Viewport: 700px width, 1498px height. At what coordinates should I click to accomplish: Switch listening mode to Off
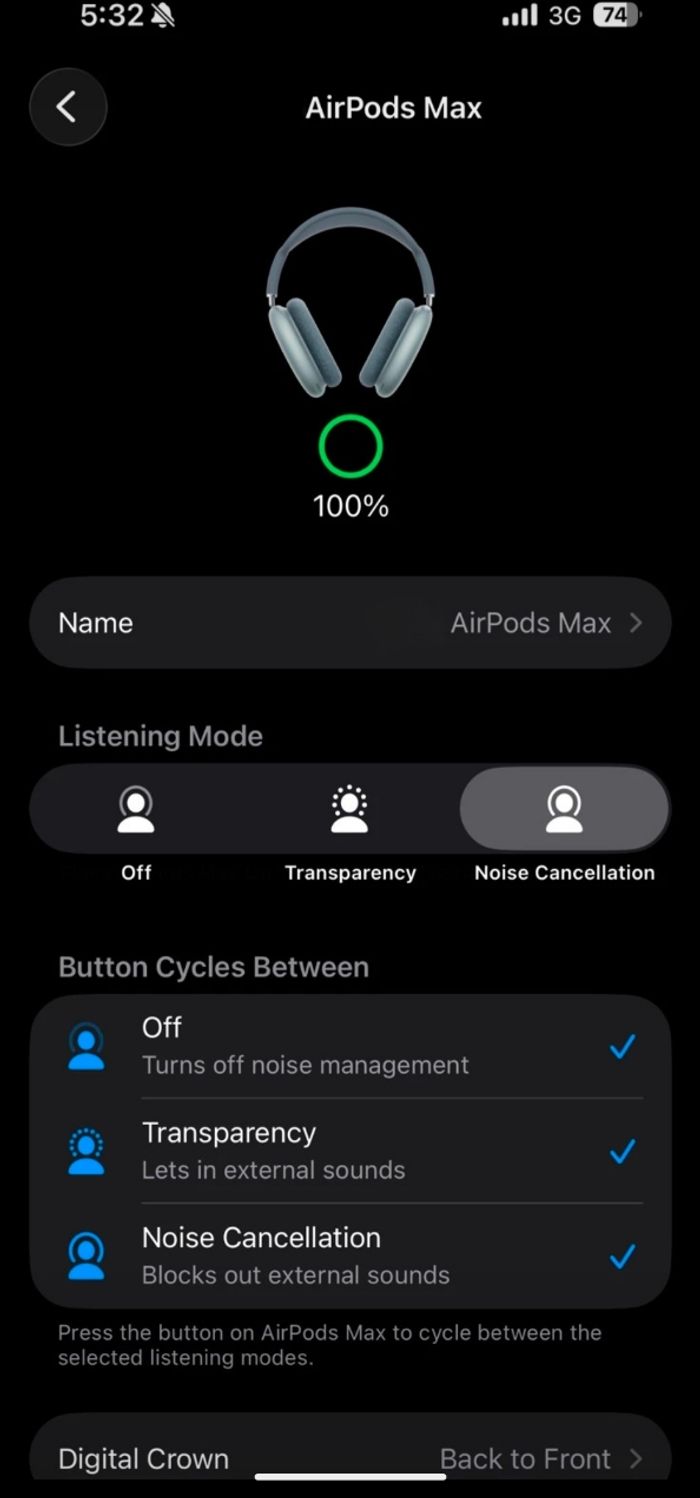click(x=136, y=810)
